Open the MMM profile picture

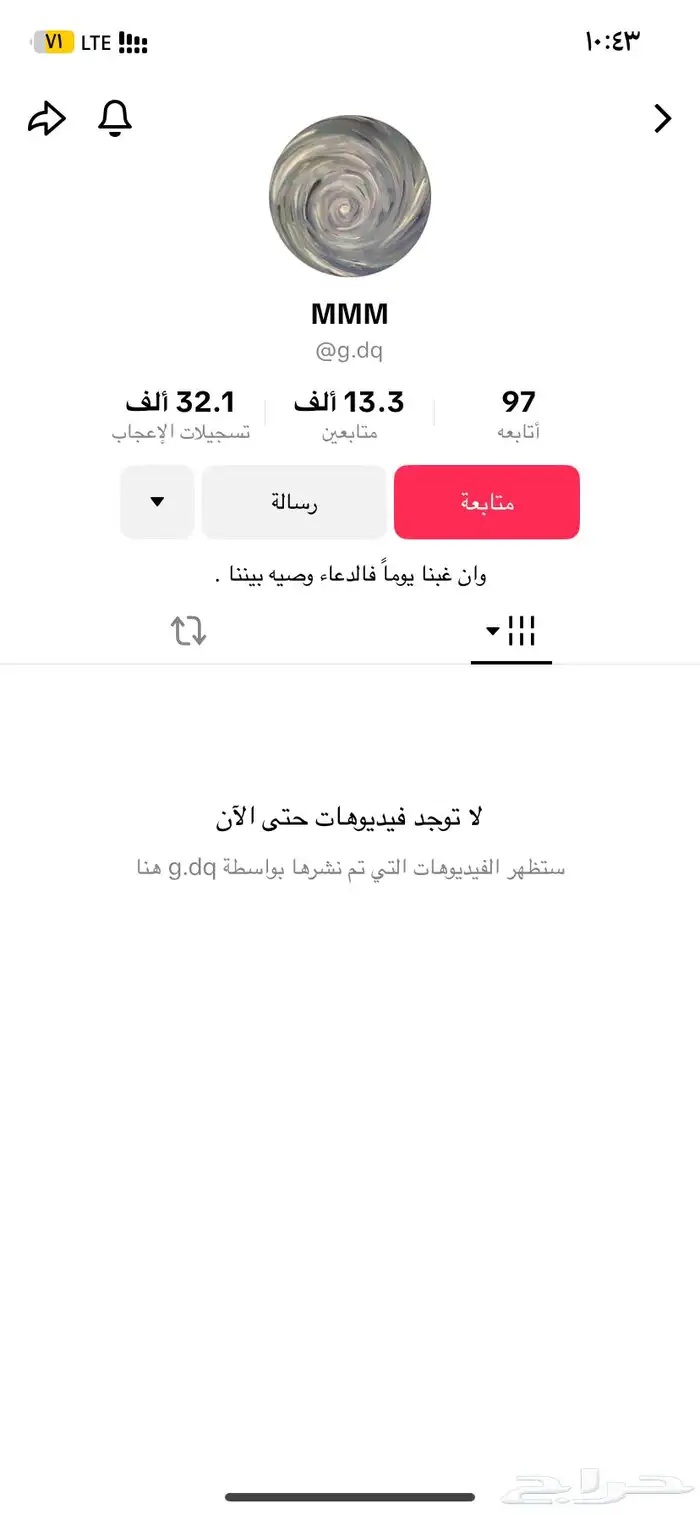[x=350, y=196]
